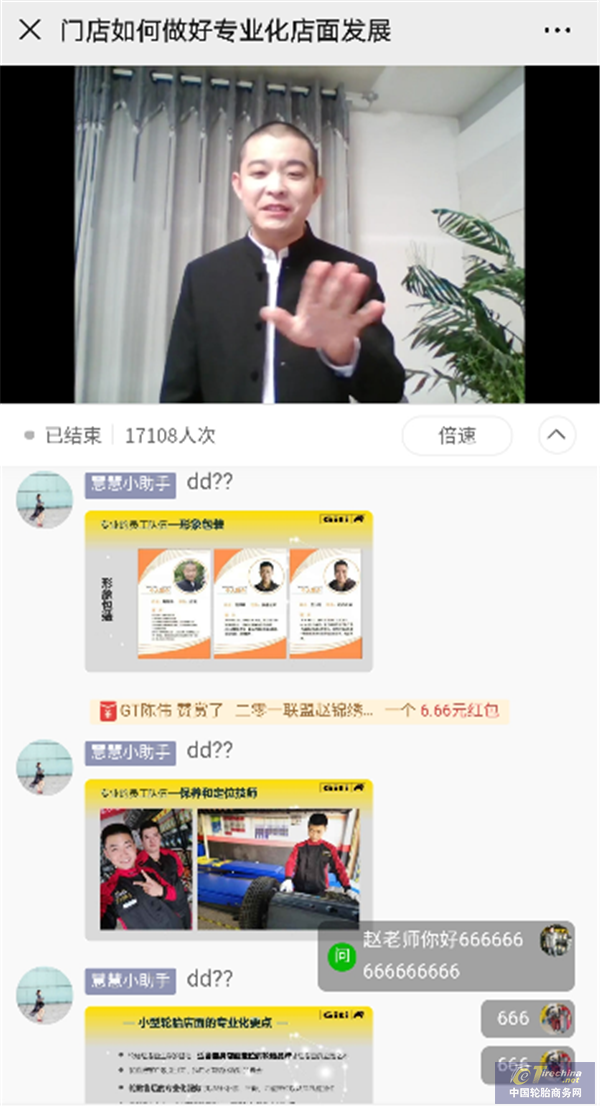Open the 保养和定位技师 slide image
This screenshot has width=600, height=1109.
(229, 860)
